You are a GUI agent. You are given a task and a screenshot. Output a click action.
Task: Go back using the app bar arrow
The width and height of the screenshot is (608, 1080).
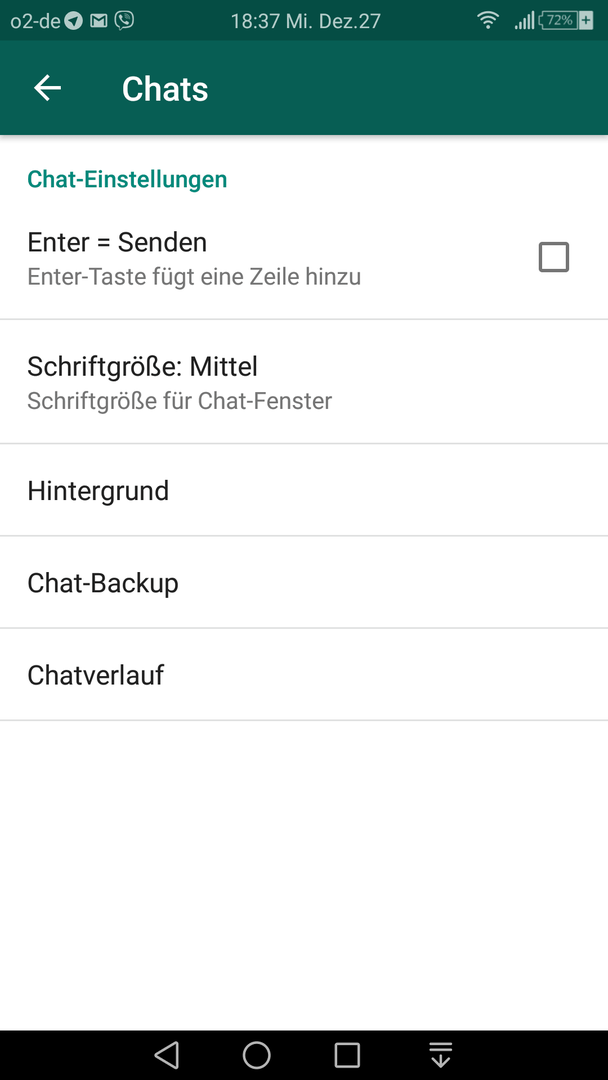tap(48, 88)
